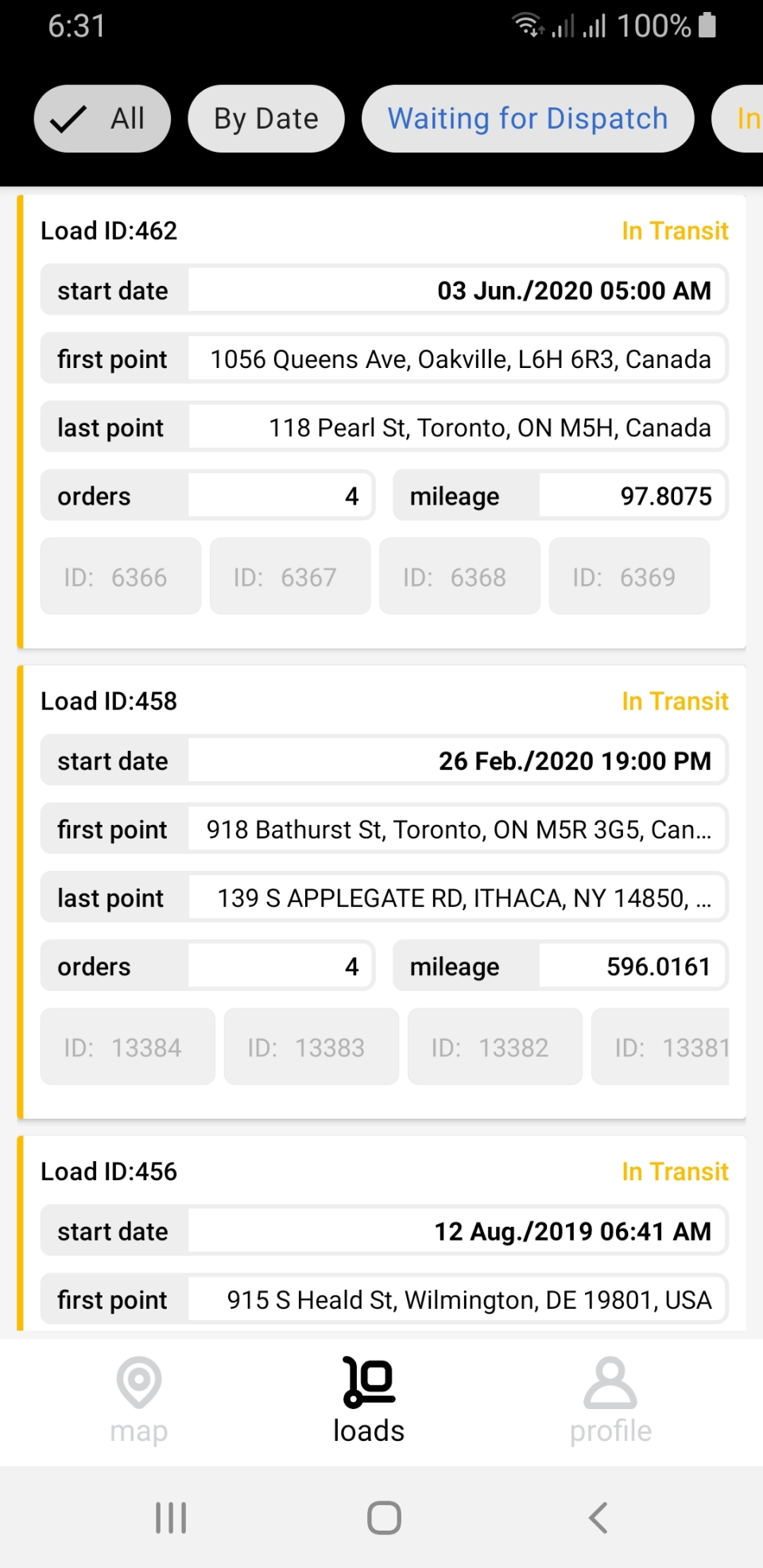Switch to the map tab
763x1568 pixels.
click(139, 1400)
